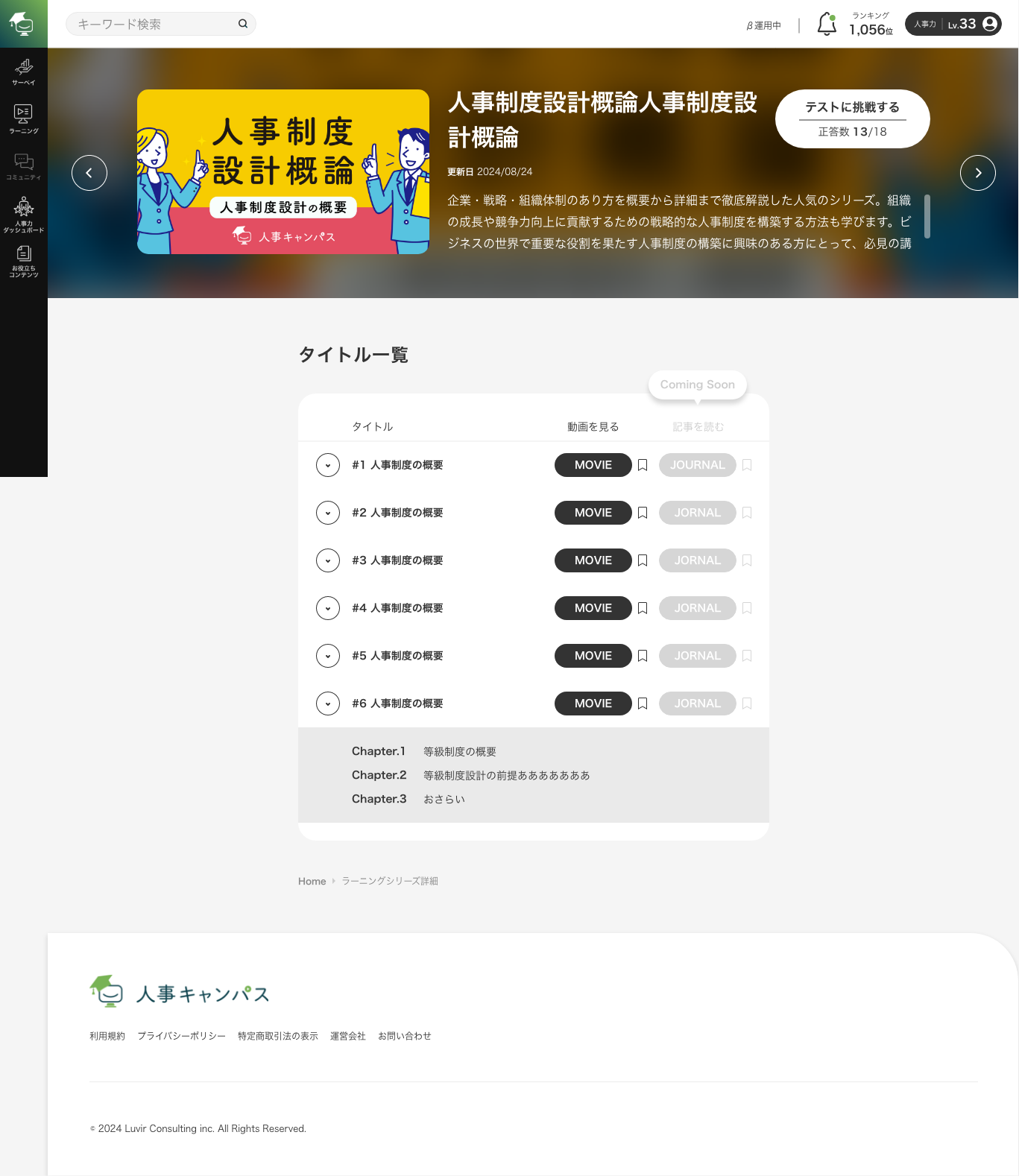Go to the next banner slide

(977, 173)
